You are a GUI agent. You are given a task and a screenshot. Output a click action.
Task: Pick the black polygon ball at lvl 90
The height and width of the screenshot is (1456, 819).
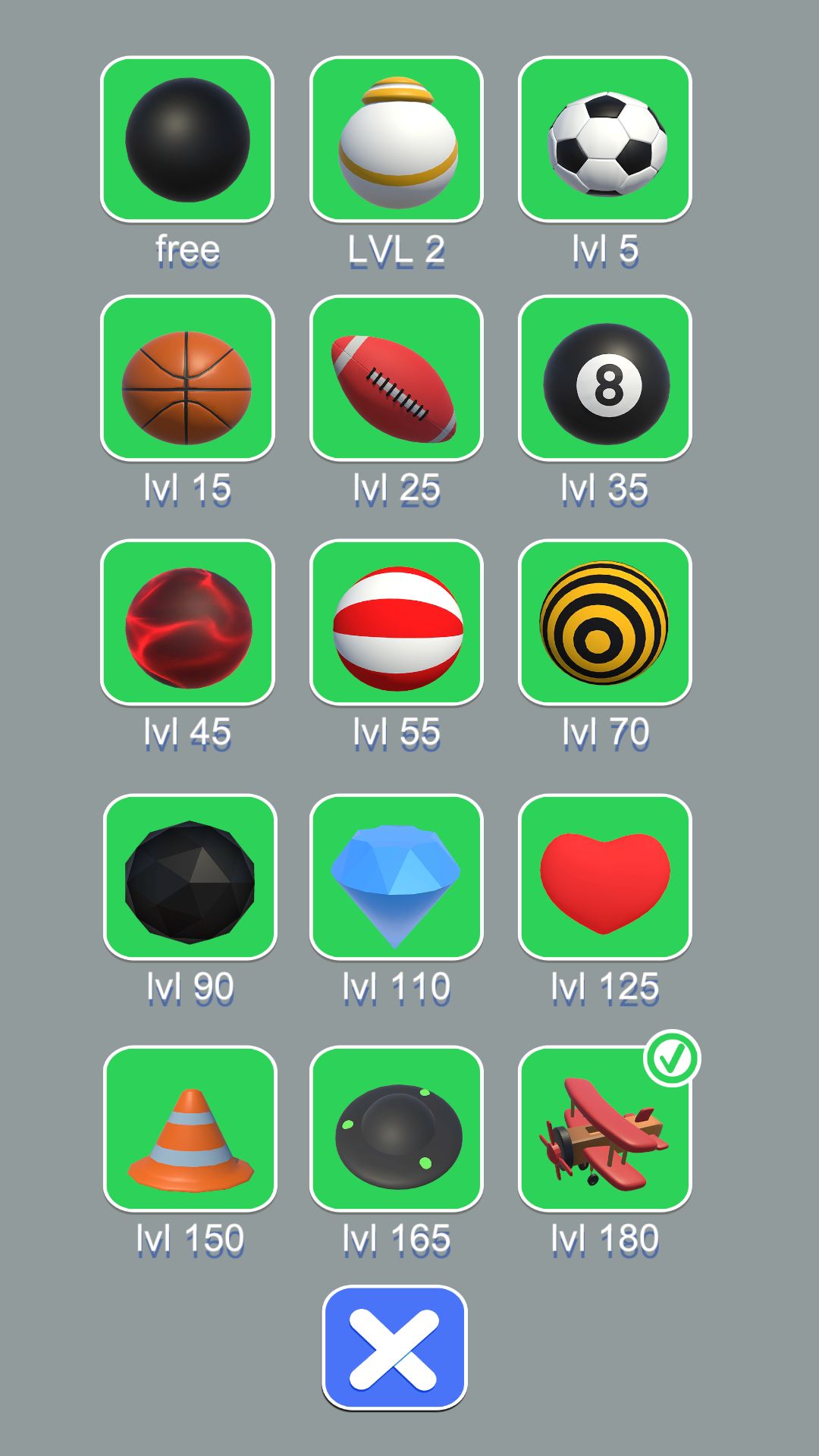click(x=190, y=877)
